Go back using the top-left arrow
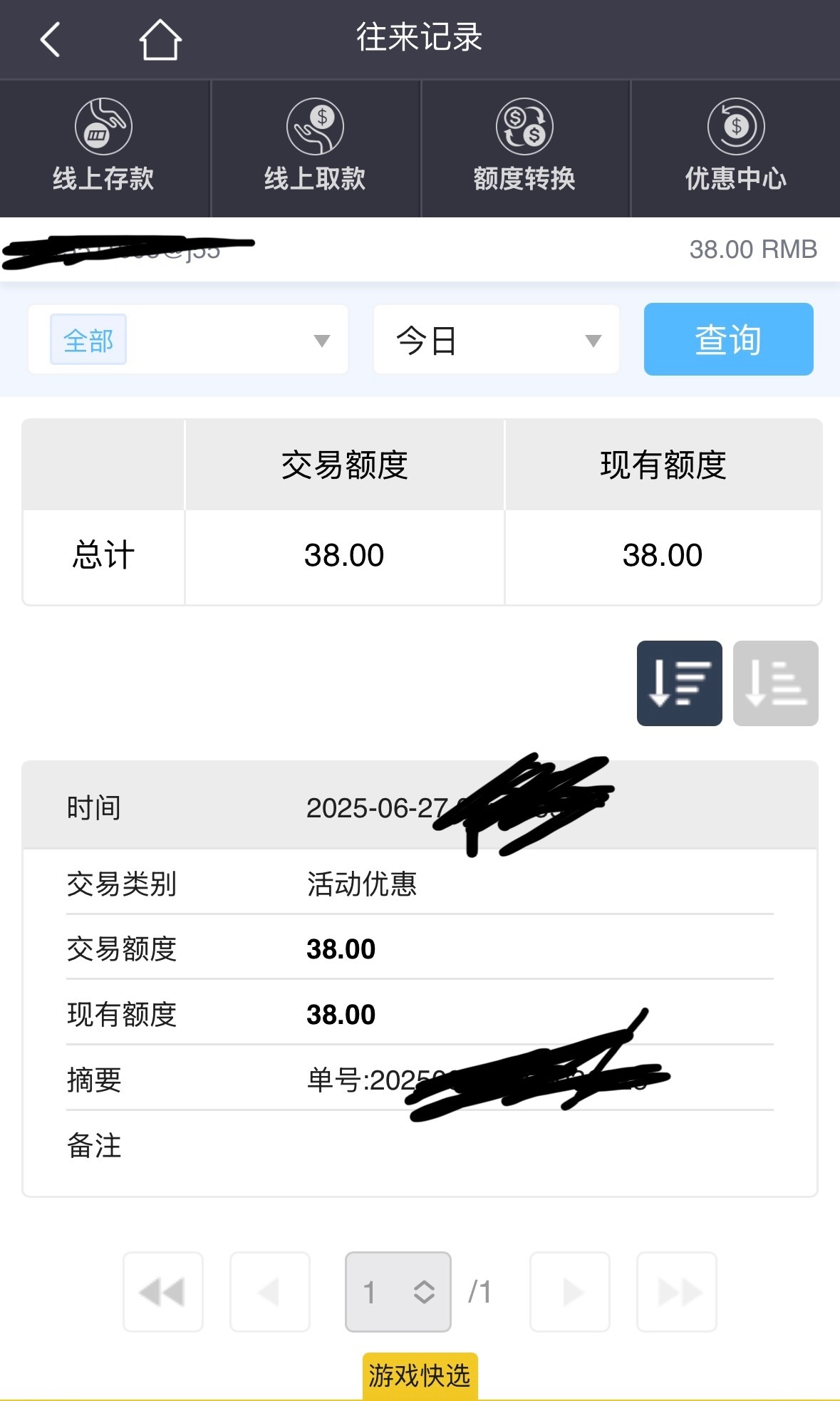Viewport: 840px width, 1401px height. click(x=50, y=39)
